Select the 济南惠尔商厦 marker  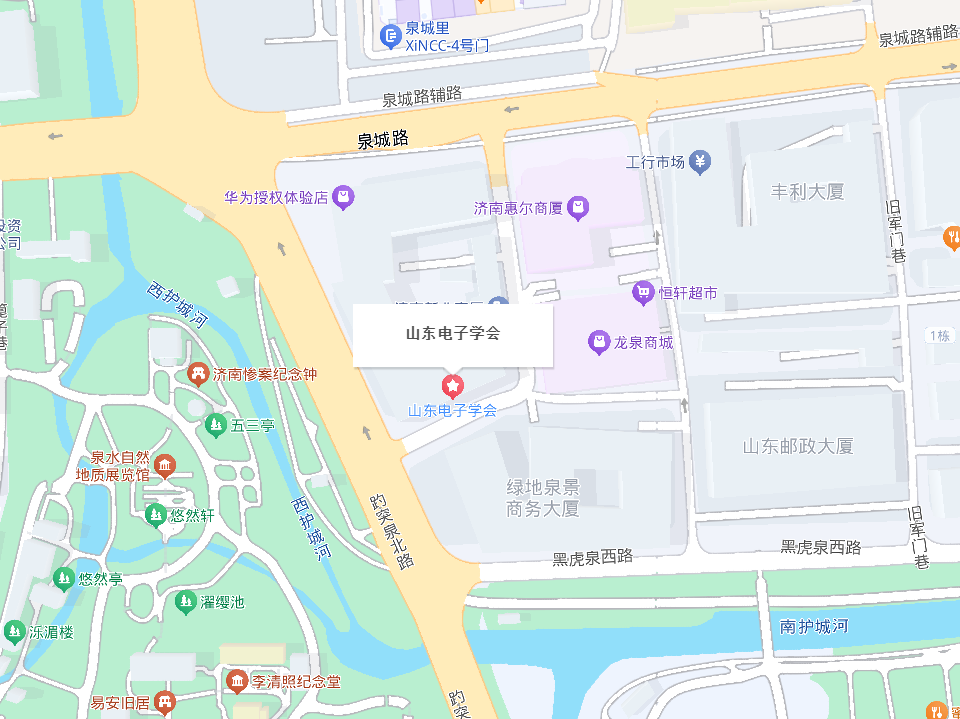pyautogui.click(x=577, y=208)
